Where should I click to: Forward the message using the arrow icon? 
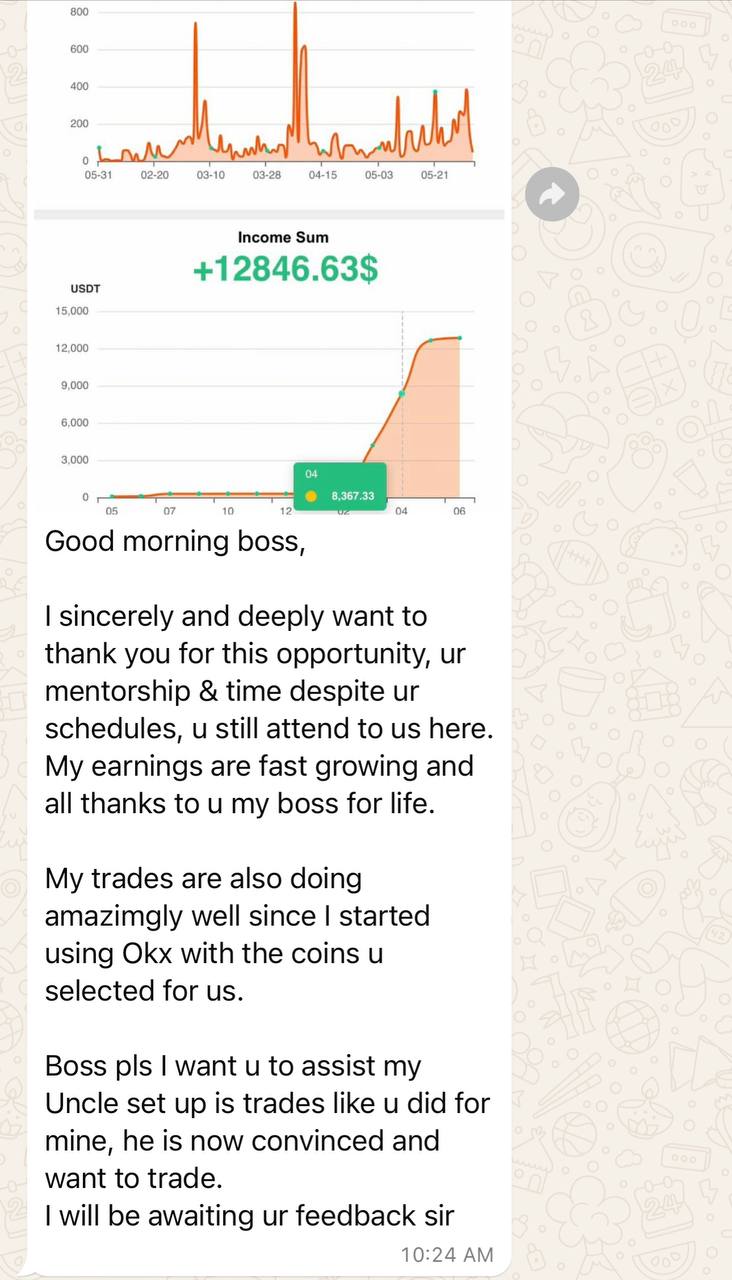[552, 194]
